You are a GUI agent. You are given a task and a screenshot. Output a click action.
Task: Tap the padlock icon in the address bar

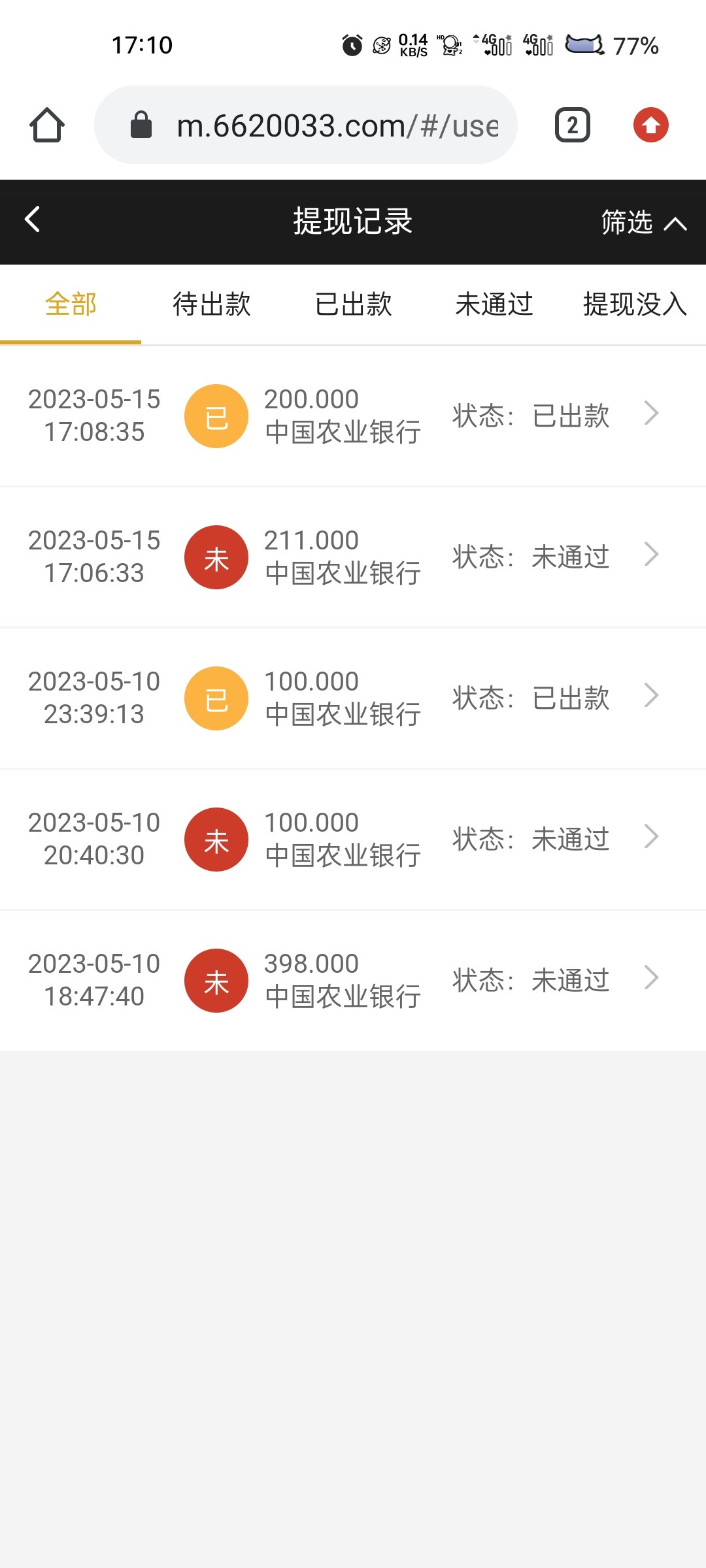point(141,125)
